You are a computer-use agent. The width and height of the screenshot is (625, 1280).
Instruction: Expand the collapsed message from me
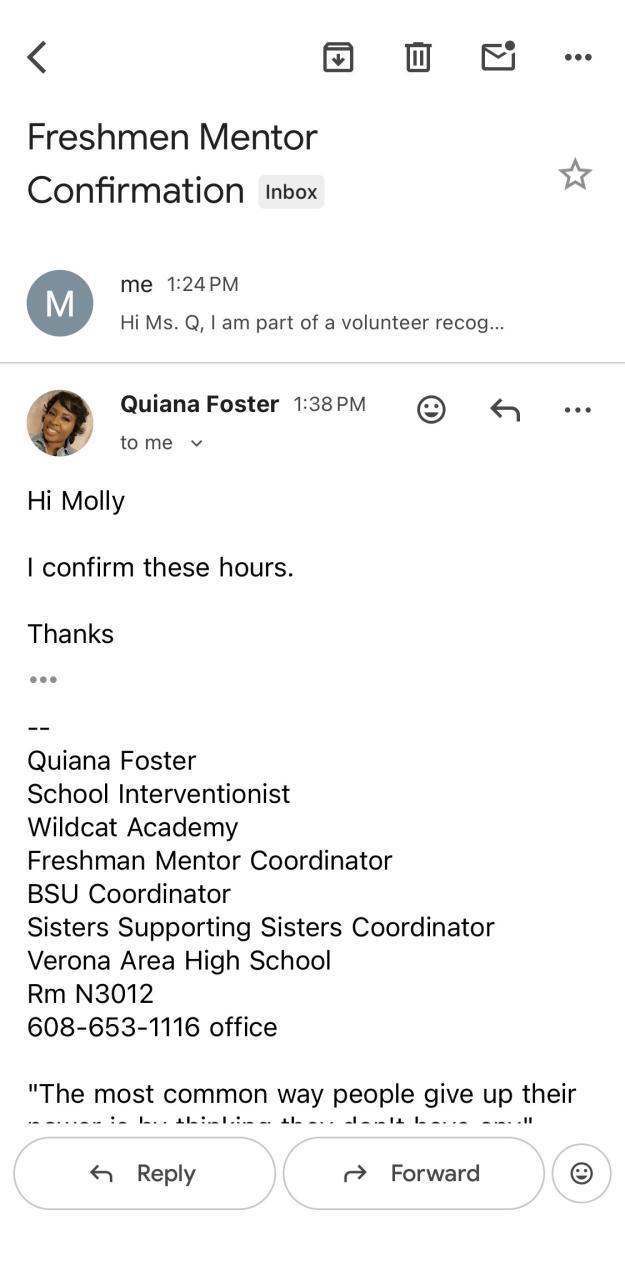tap(310, 303)
